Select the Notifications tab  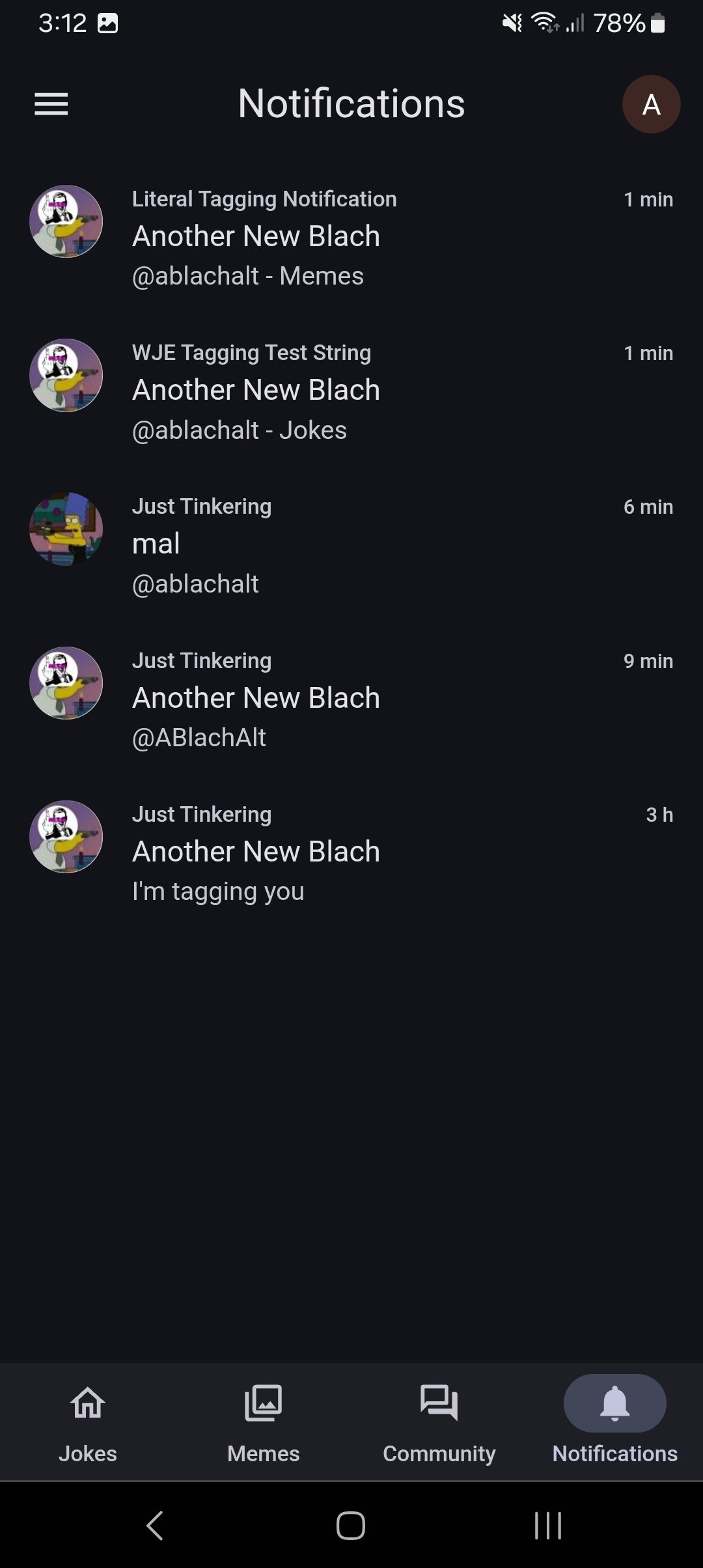click(614, 1423)
